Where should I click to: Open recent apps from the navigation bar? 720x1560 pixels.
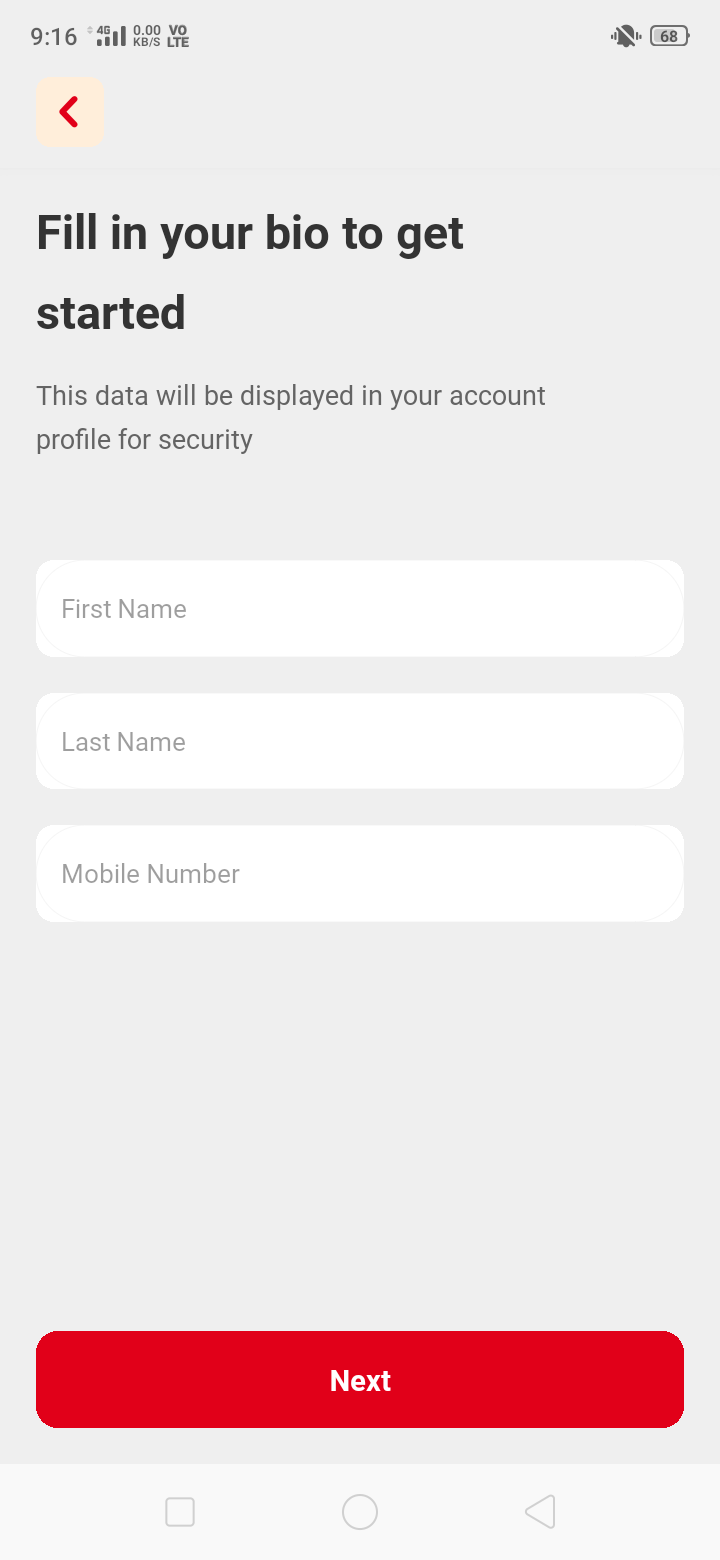coord(180,1512)
